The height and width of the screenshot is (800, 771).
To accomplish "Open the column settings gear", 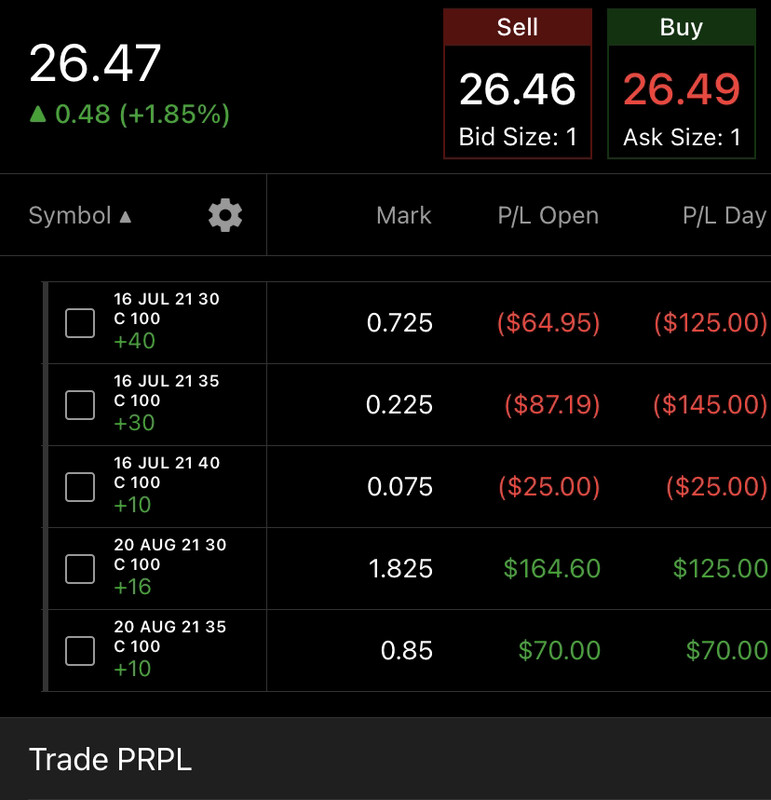I will point(225,215).
